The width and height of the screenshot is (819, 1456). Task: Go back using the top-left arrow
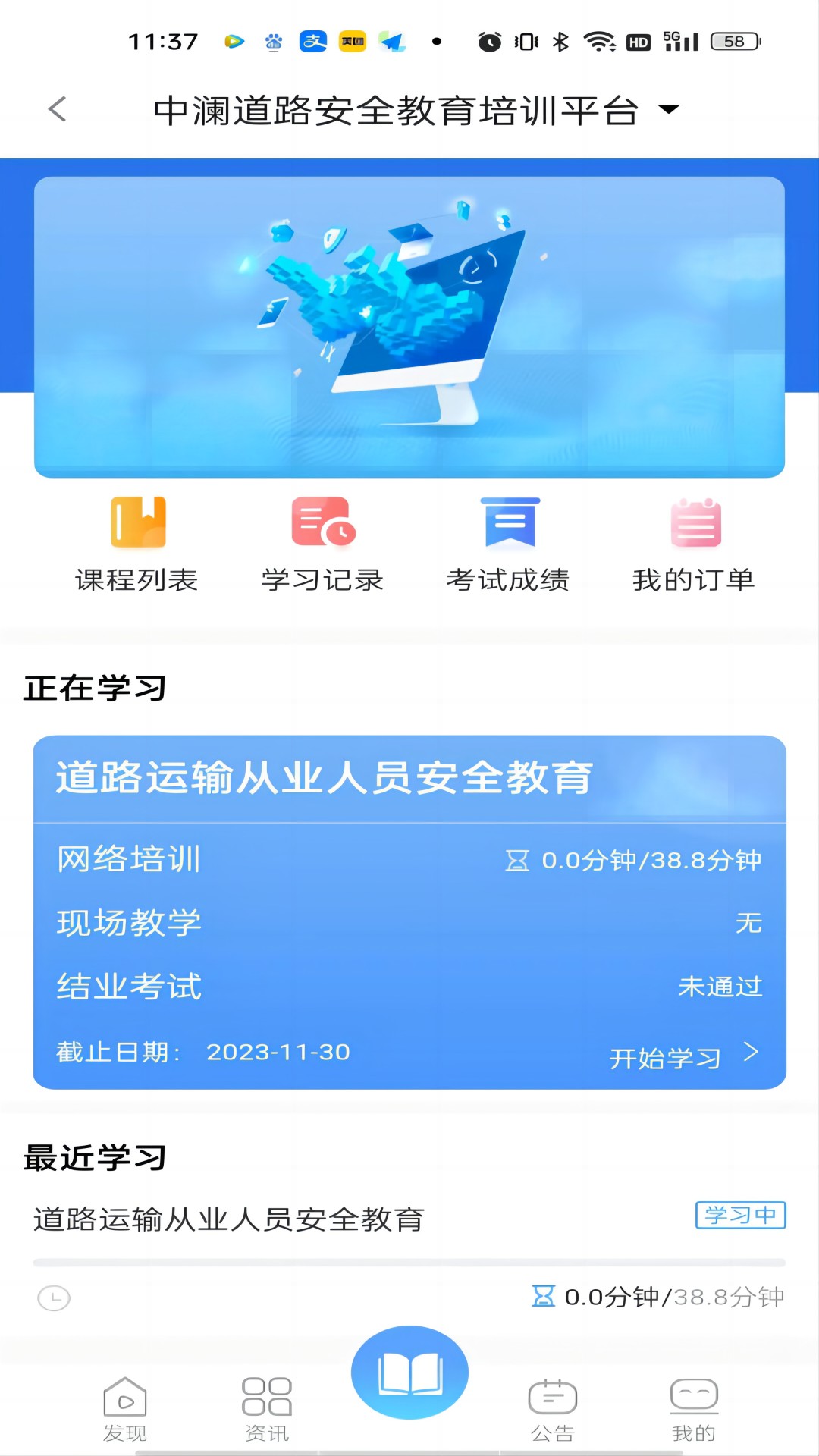(x=58, y=109)
